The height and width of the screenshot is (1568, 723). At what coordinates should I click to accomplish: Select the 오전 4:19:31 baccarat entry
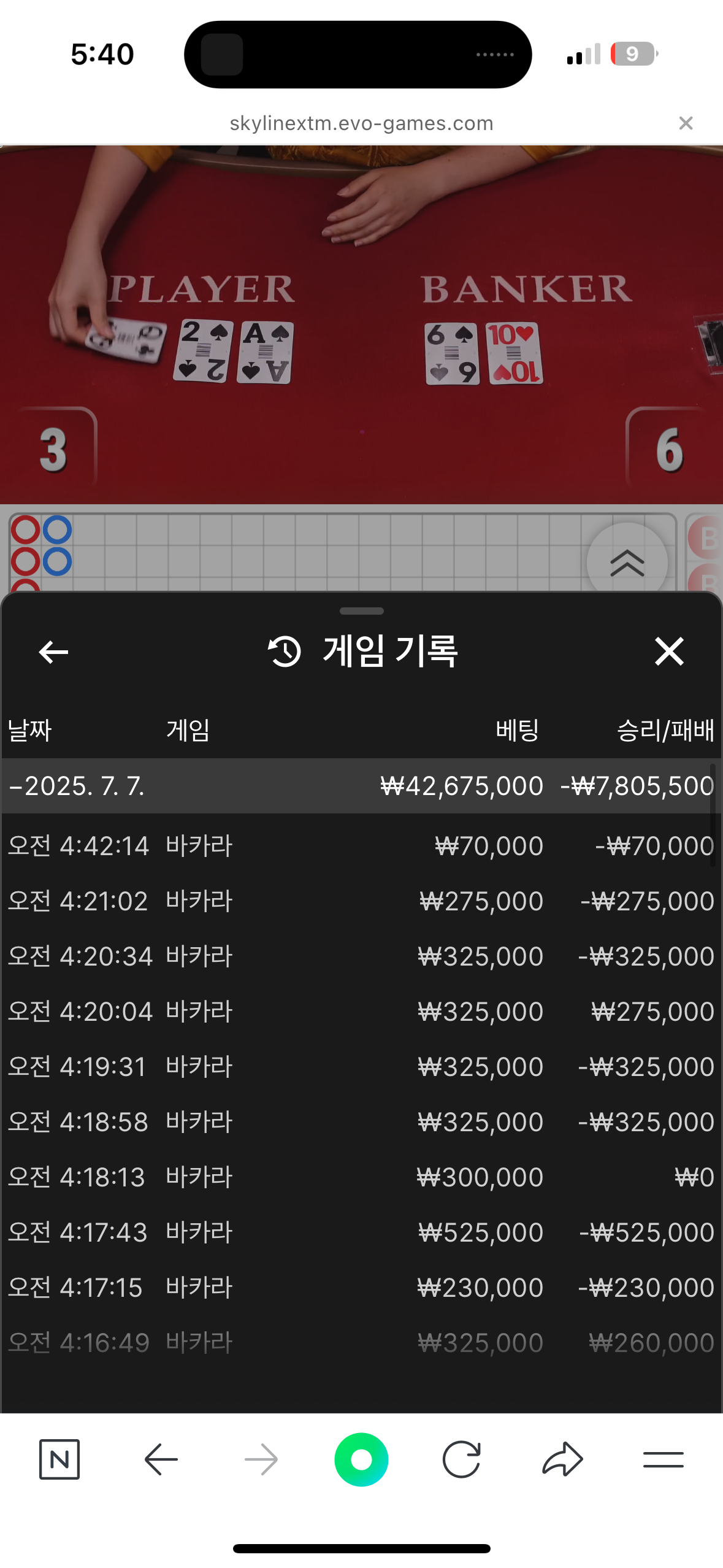361,1067
